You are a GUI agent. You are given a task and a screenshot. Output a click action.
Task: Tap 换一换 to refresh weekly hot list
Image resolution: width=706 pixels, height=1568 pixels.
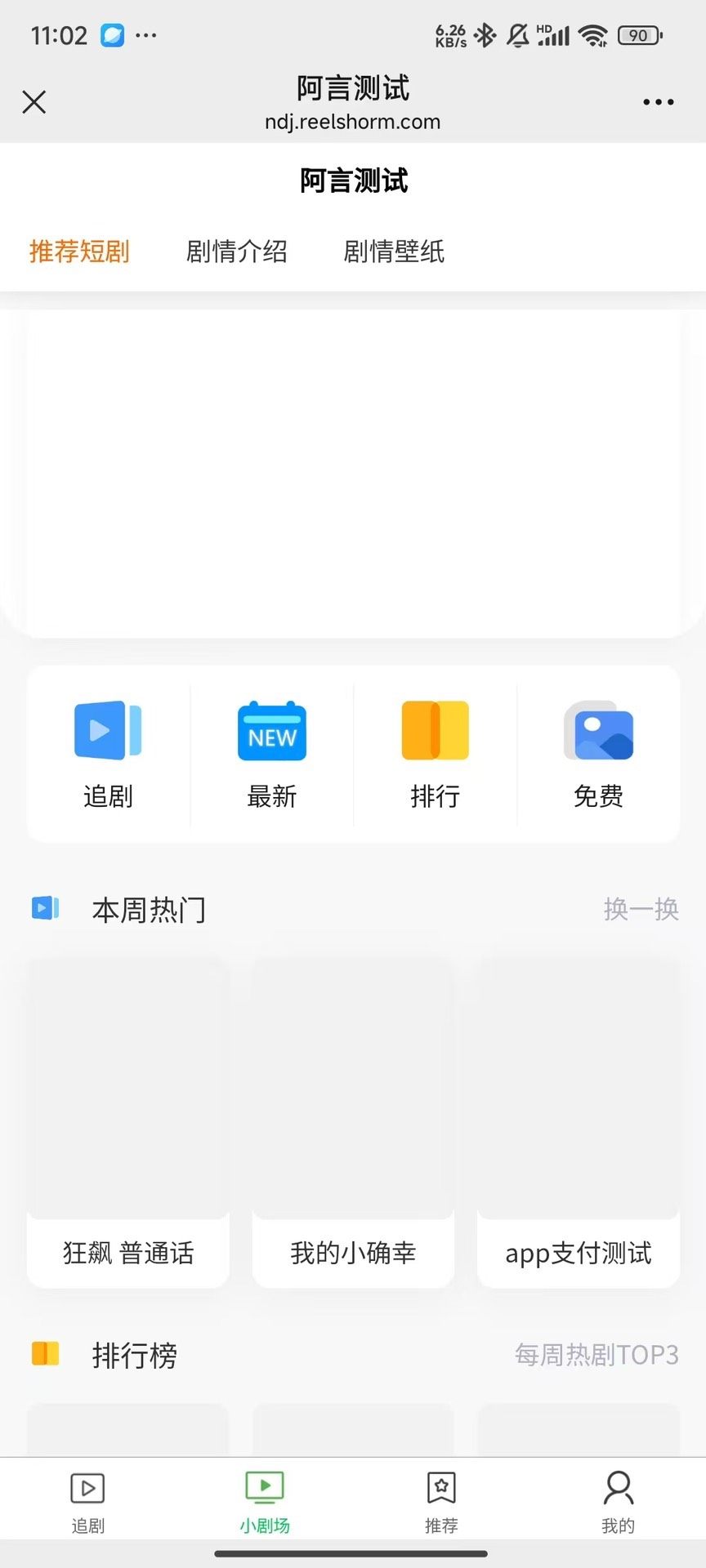pyautogui.click(x=641, y=909)
